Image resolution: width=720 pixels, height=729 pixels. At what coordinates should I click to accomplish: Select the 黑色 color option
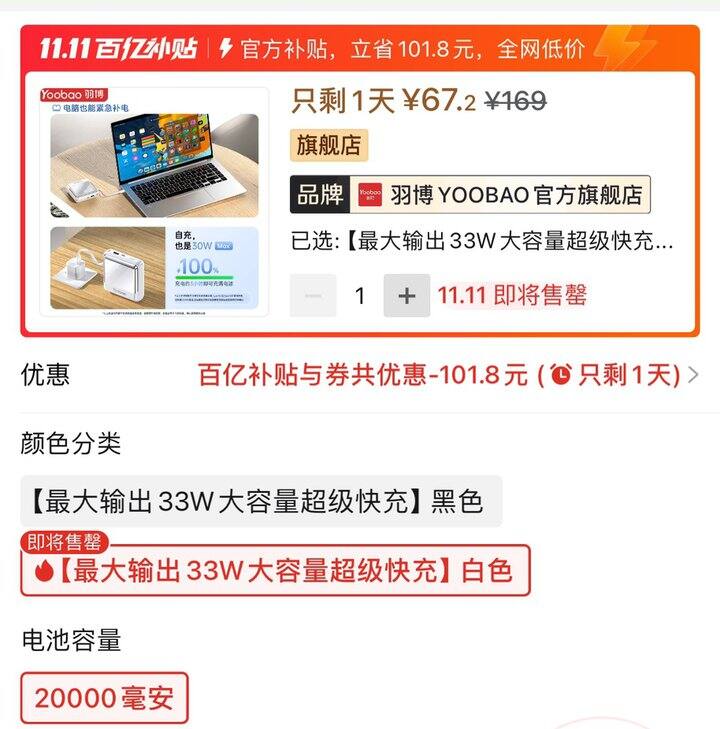point(261,501)
